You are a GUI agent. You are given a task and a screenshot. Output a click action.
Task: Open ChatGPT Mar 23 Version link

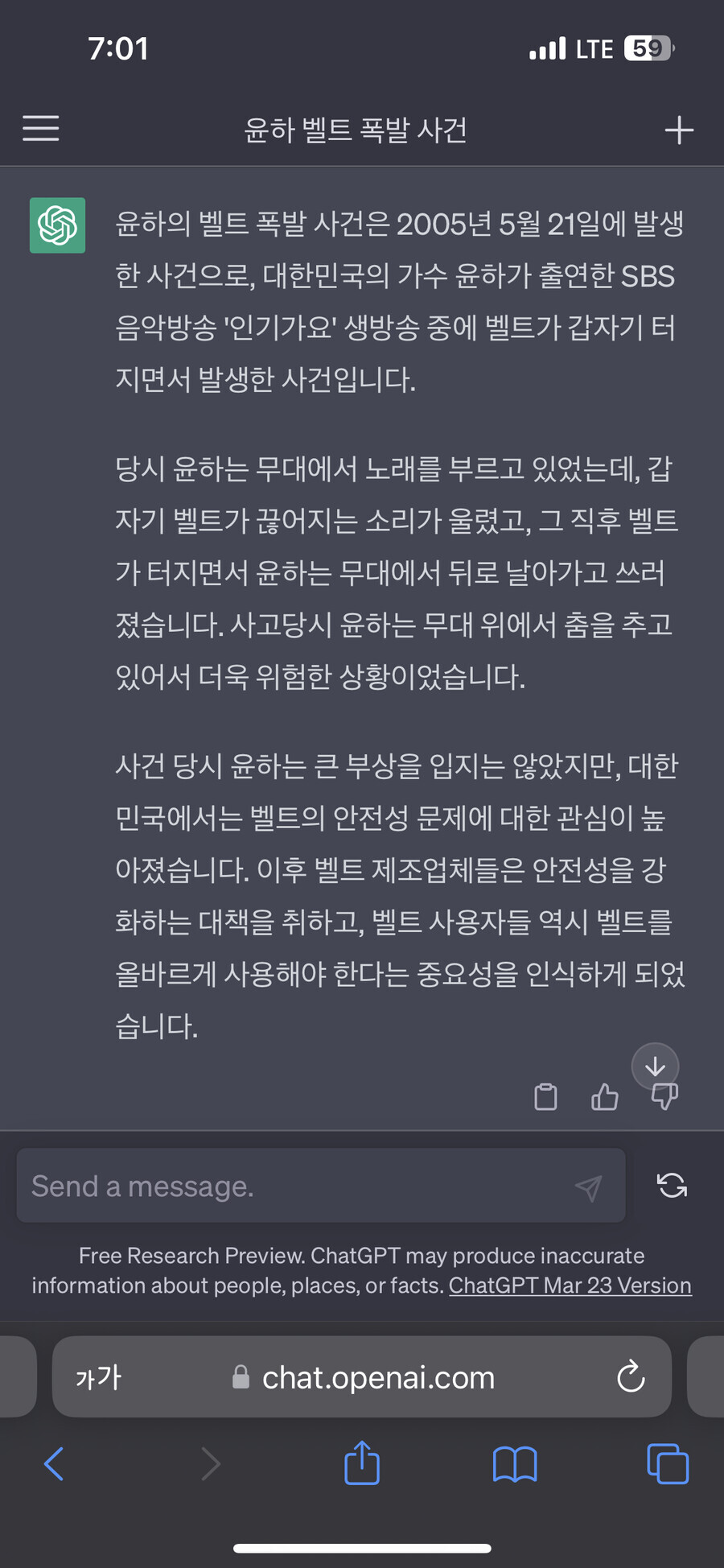click(x=570, y=1285)
